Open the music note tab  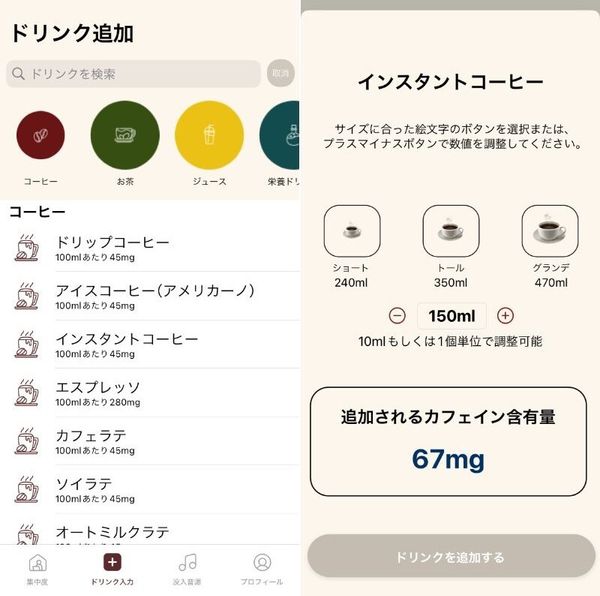(x=187, y=569)
